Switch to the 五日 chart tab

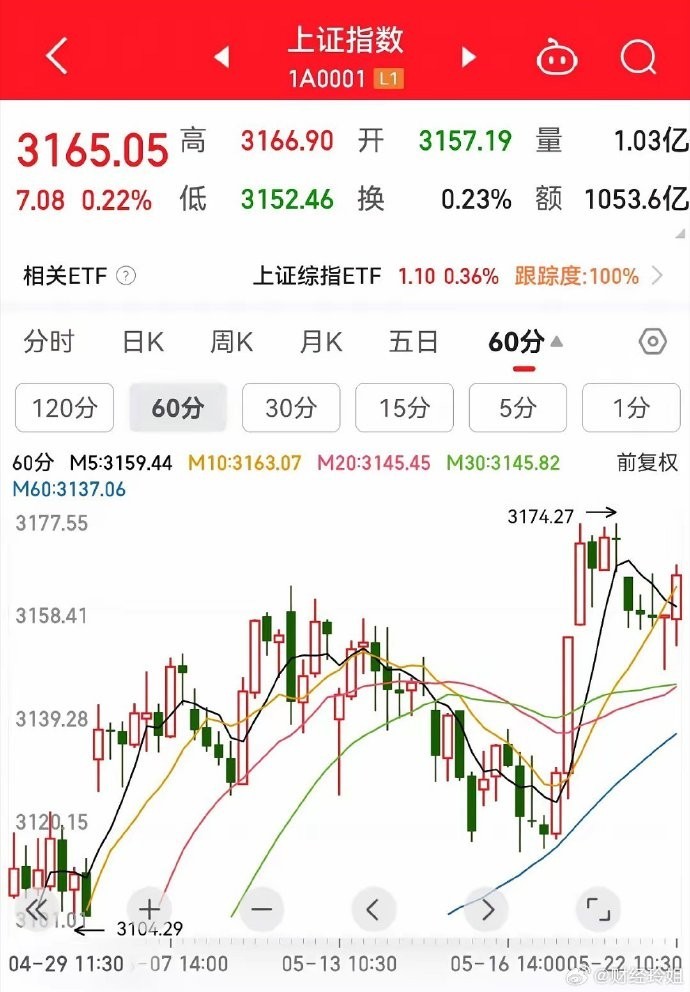coord(413,343)
